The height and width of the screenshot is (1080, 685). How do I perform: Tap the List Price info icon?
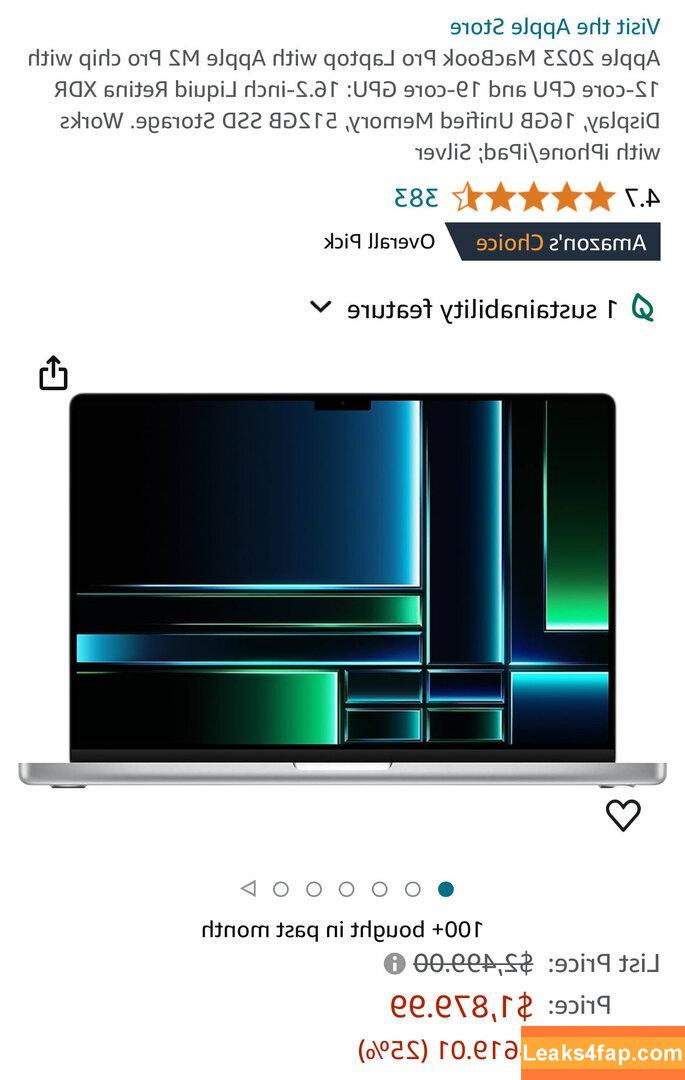coord(394,963)
